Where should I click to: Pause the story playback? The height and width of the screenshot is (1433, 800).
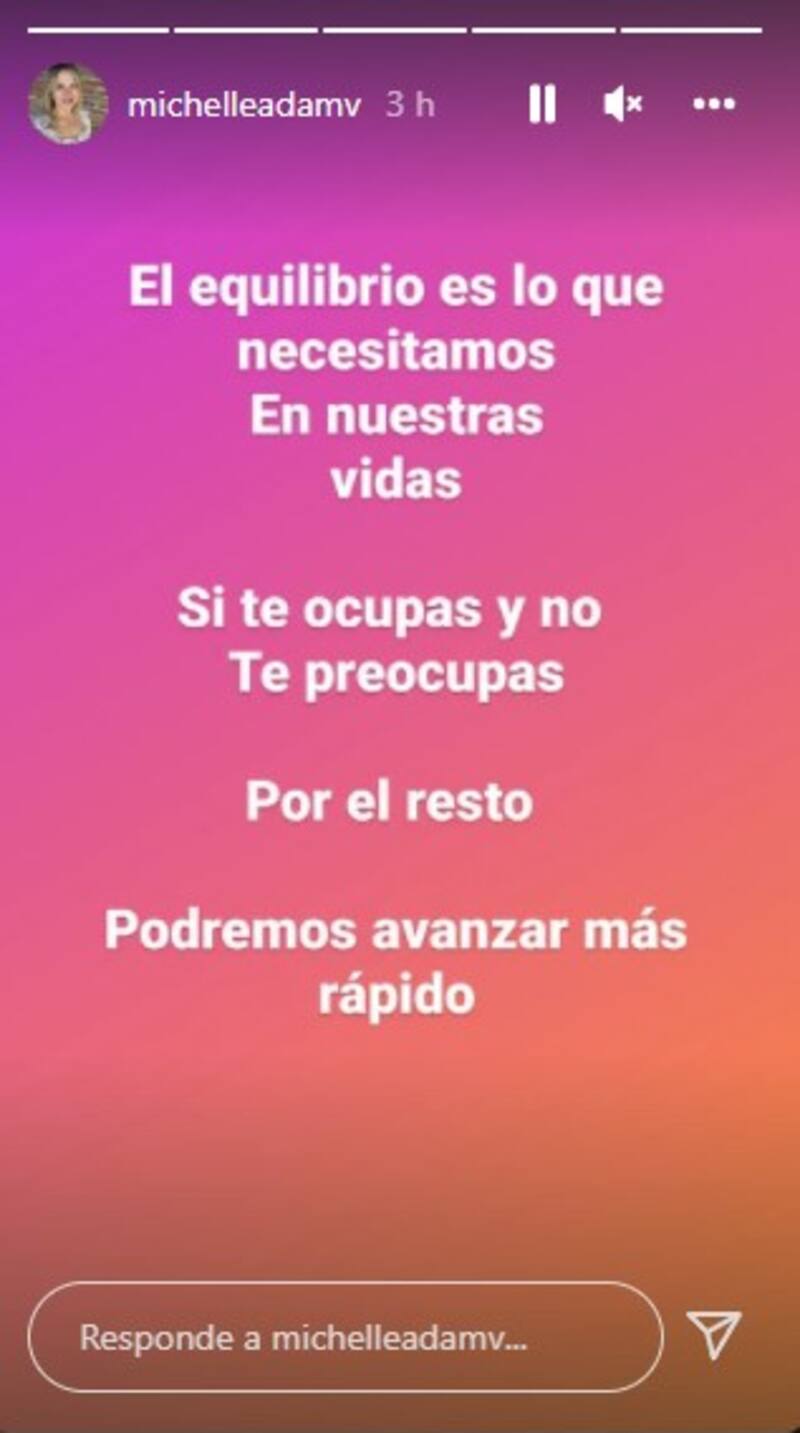click(x=542, y=104)
